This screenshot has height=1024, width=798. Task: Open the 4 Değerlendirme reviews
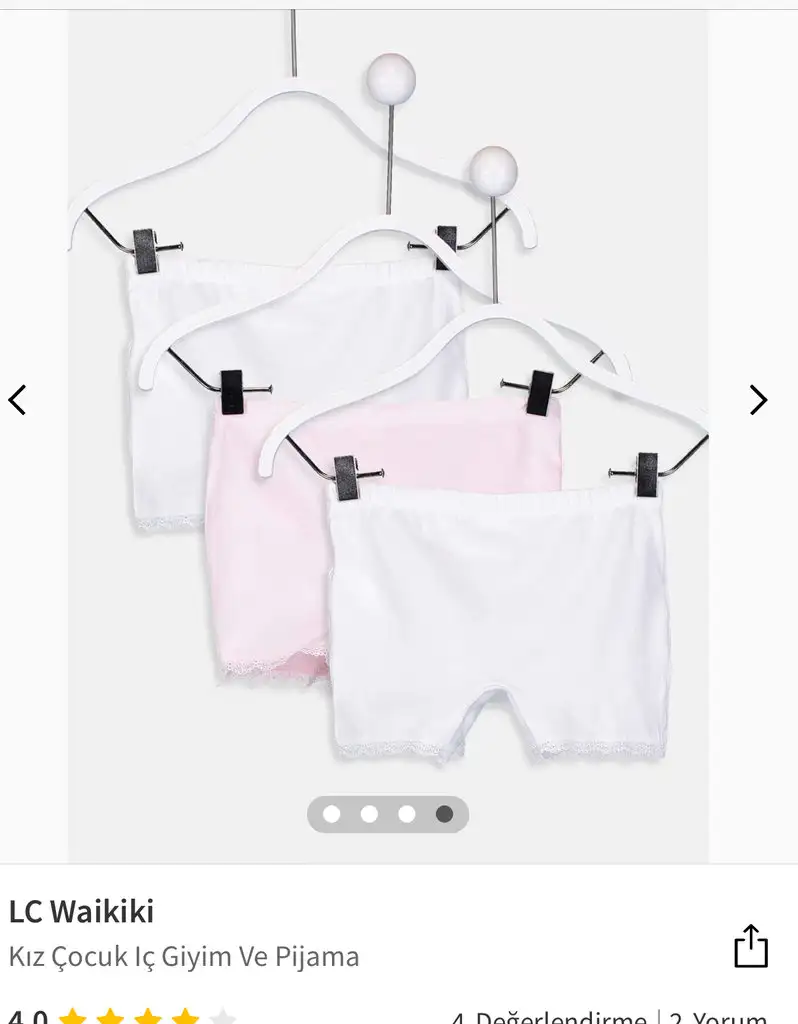[x=548, y=1016]
